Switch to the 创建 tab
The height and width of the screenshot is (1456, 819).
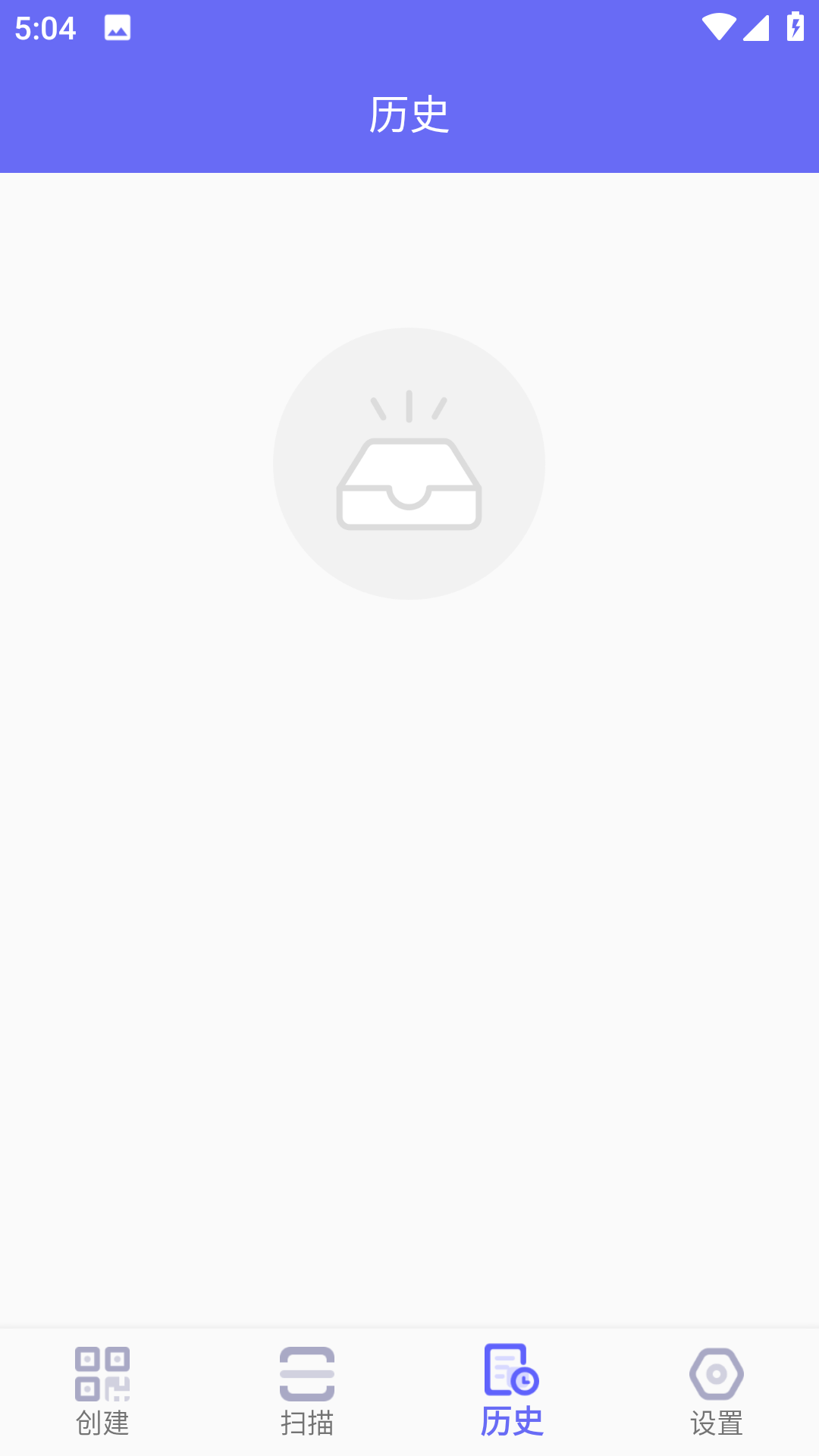coord(102,1392)
